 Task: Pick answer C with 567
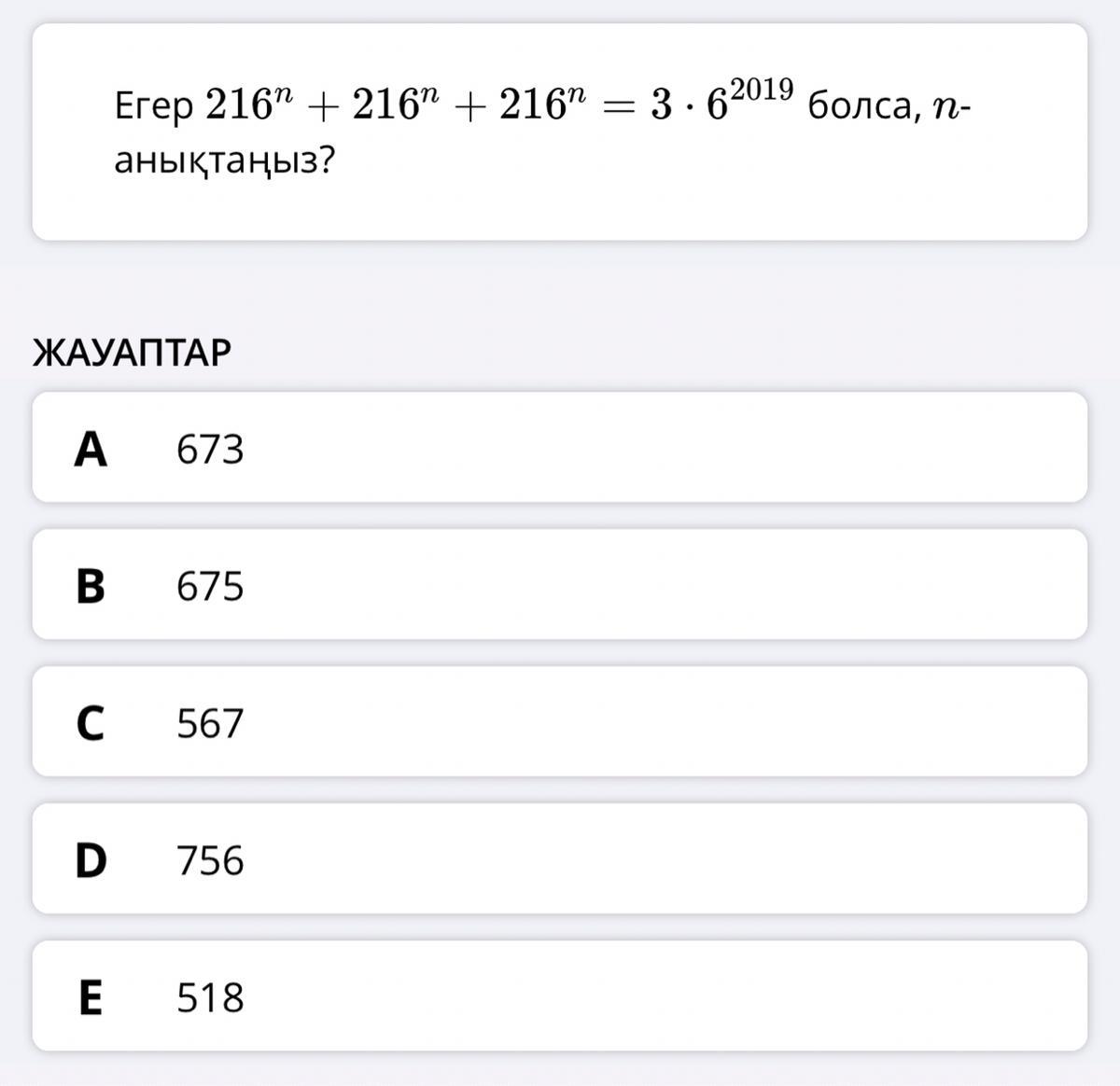pos(558,722)
